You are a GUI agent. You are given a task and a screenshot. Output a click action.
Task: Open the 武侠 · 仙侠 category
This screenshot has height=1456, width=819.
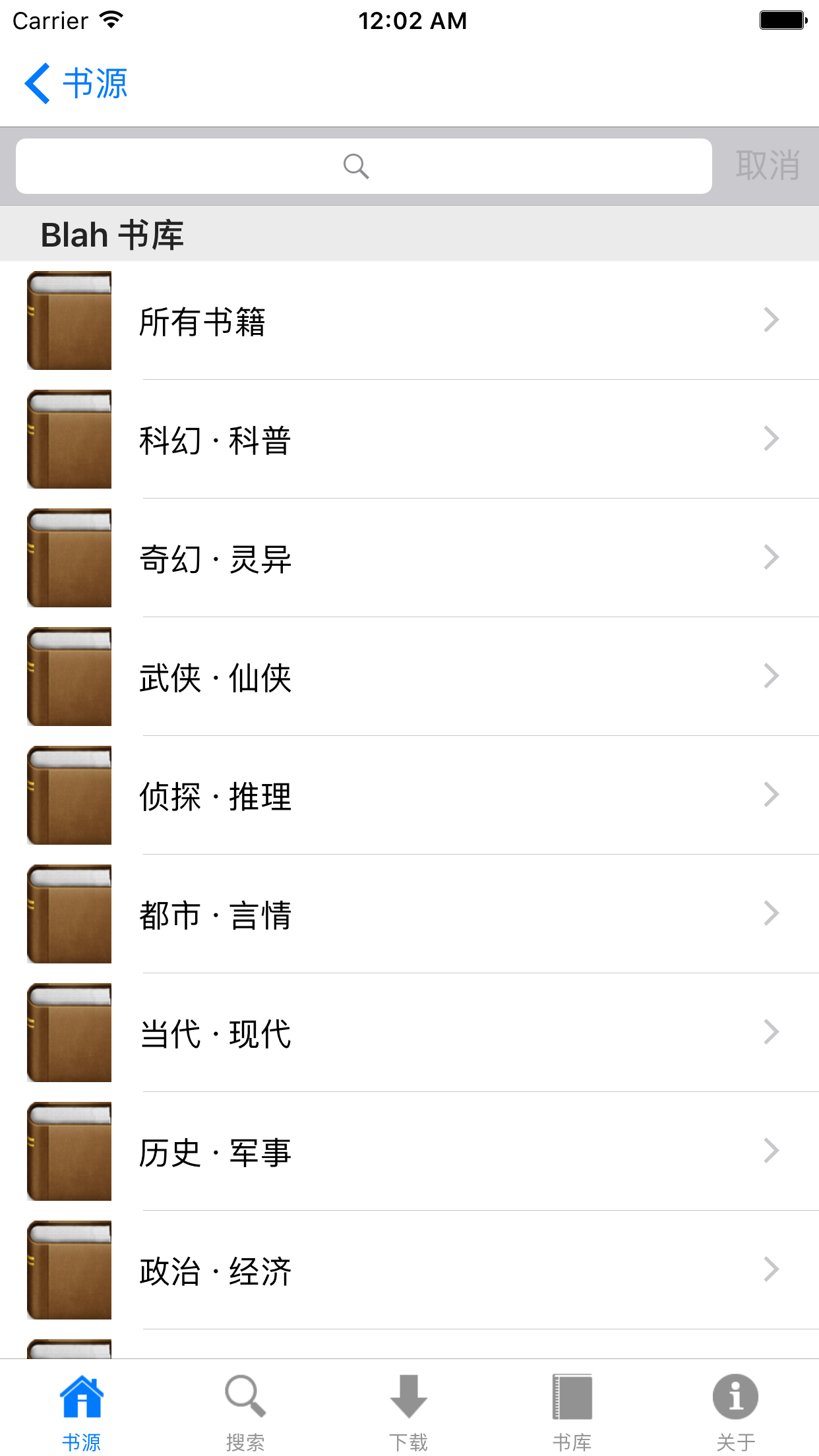pyautogui.click(x=409, y=677)
